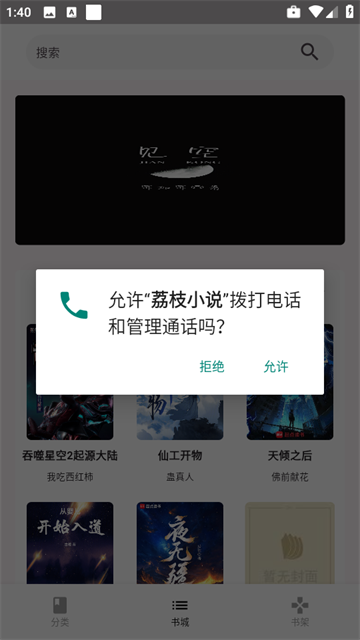
Task: Allow 荔枝小说 to make phone calls
Action: (x=276, y=367)
